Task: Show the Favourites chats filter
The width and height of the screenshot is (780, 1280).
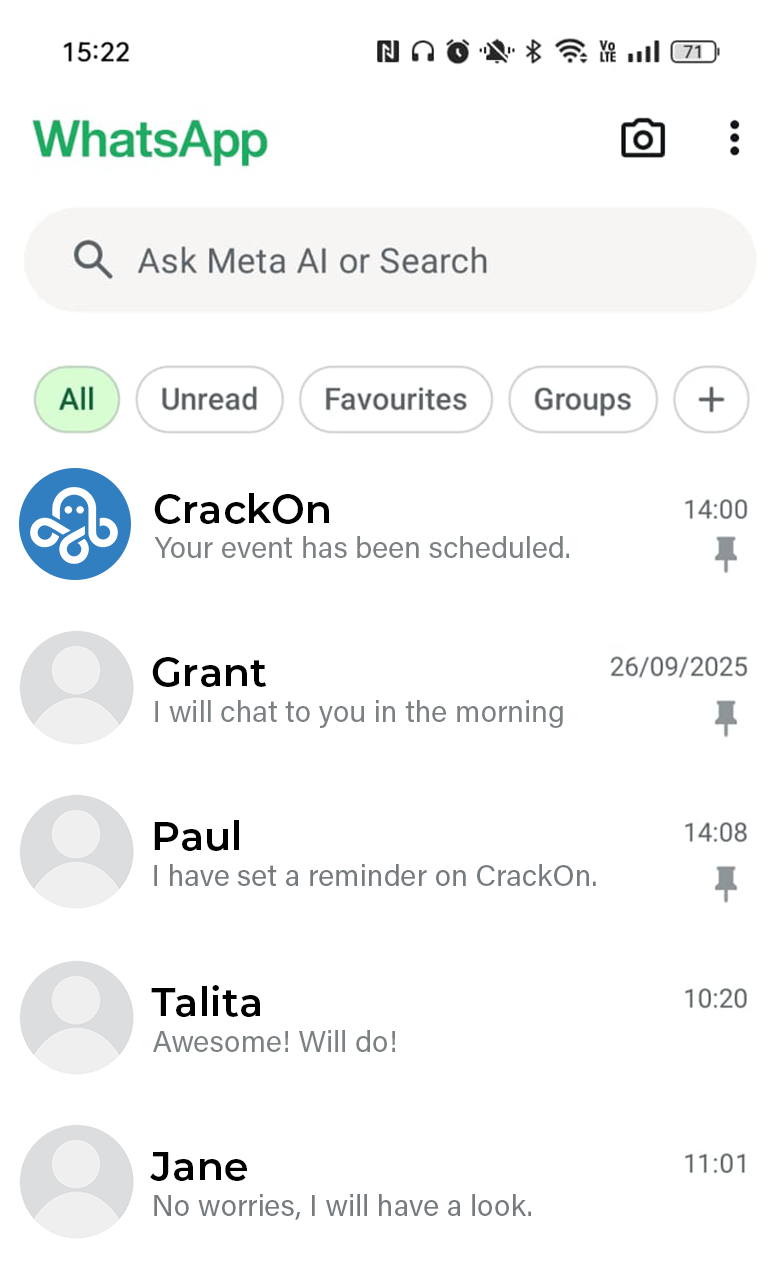Action: (395, 399)
